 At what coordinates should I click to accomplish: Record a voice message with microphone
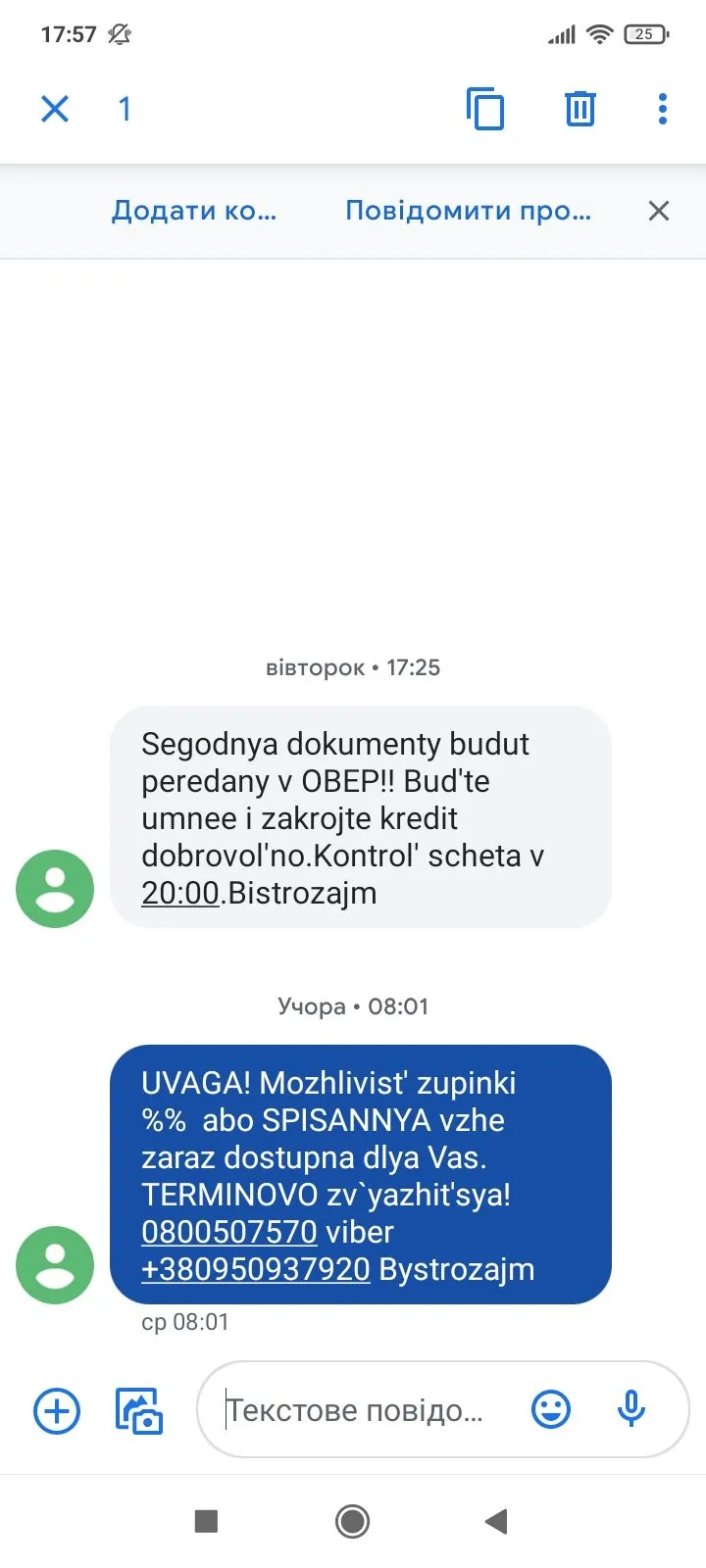tap(631, 1410)
